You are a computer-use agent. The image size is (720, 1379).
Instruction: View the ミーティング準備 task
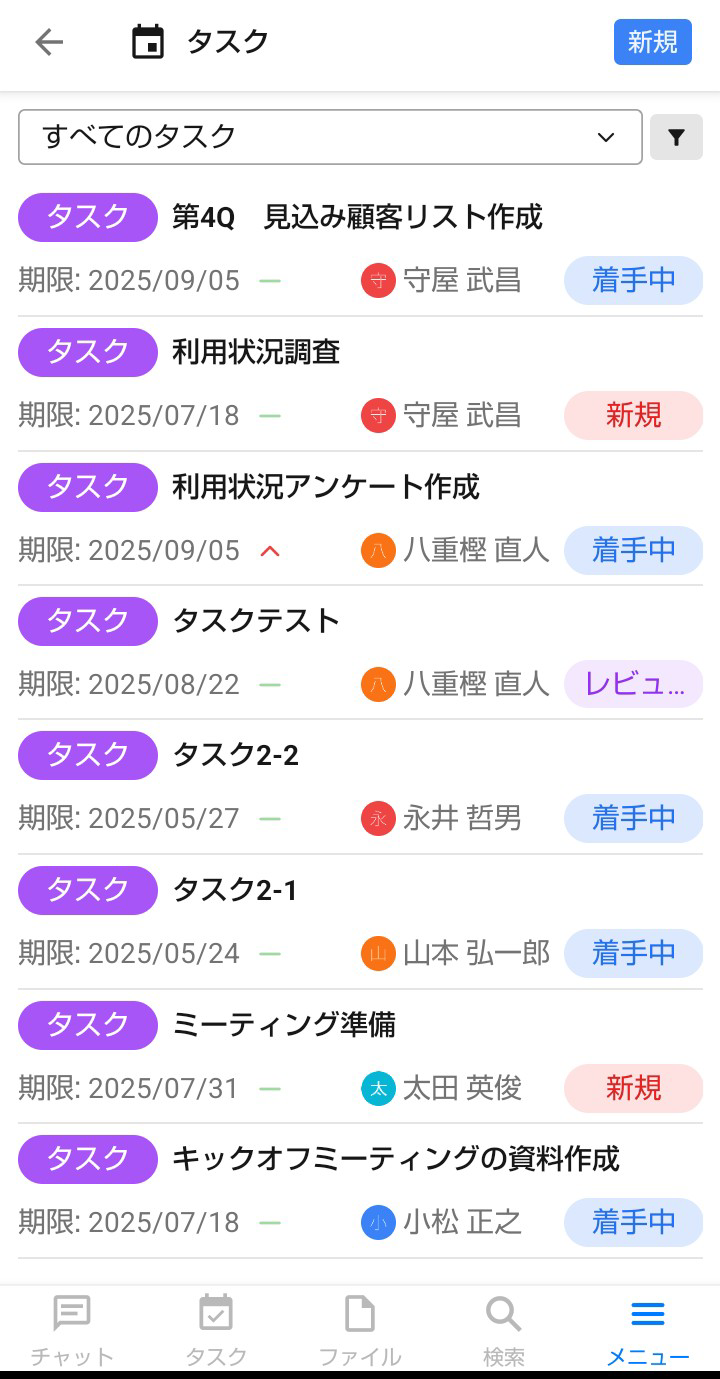pos(284,1025)
